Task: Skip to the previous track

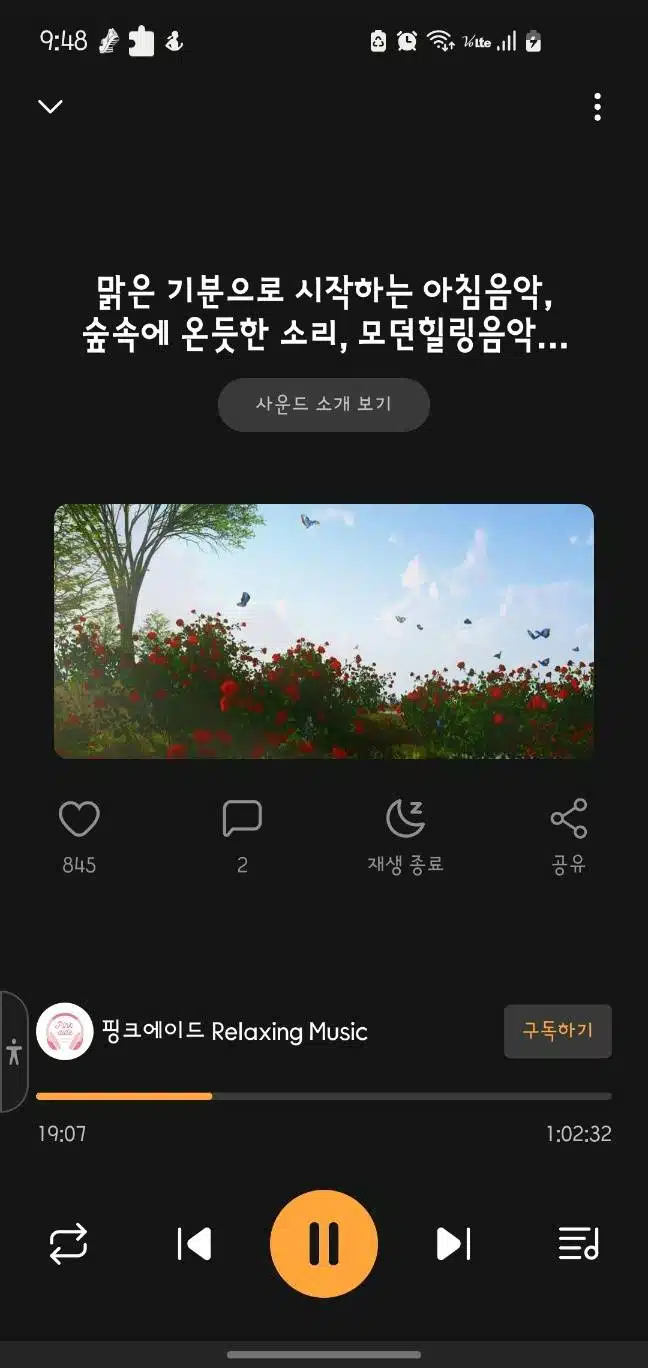Action: pyautogui.click(x=194, y=1244)
